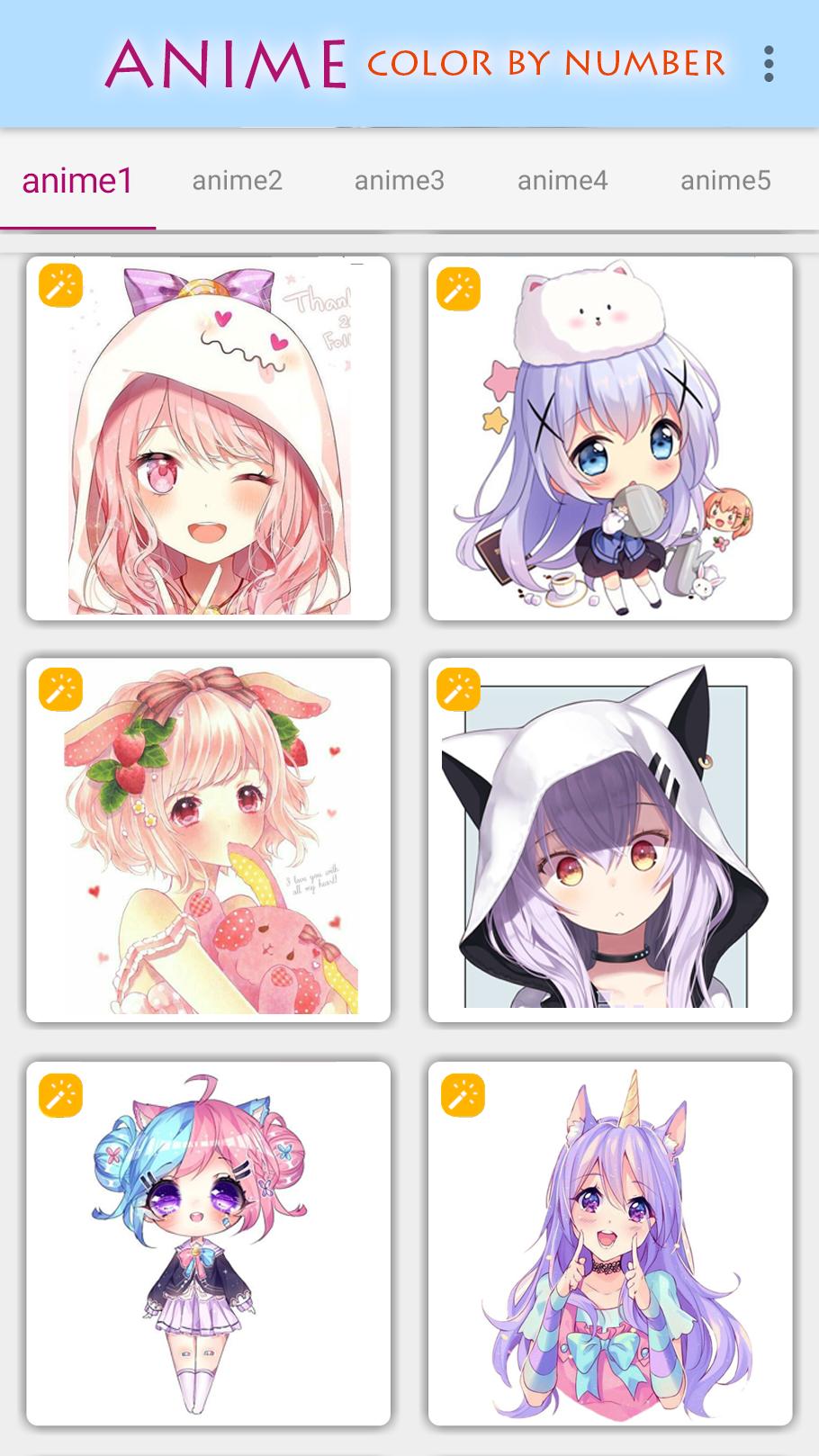Switch to the anime2 tab
This screenshot has width=819, height=1456.
click(237, 181)
